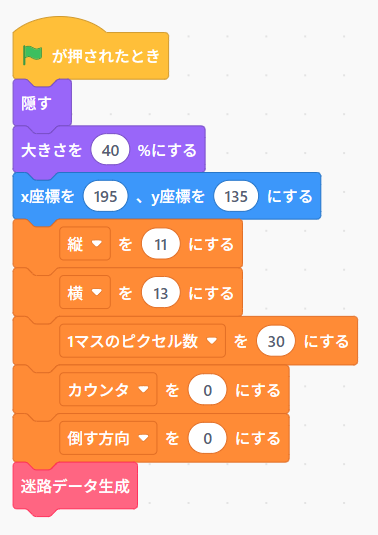Image resolution: width=378 pixels, height=535 pixels.
Task: Edit the 倒す方向 value 0
Action: tap(207, 438)
